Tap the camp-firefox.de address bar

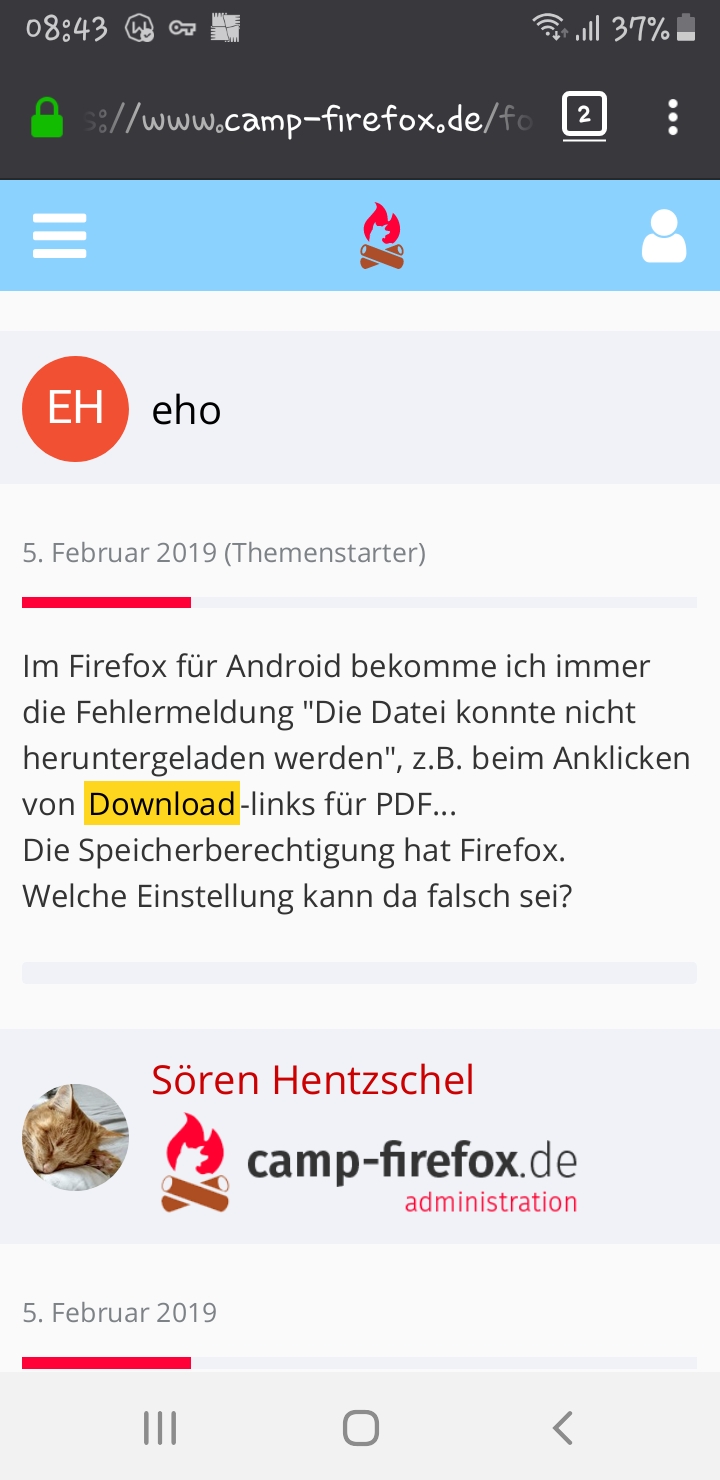pos(308,120)
